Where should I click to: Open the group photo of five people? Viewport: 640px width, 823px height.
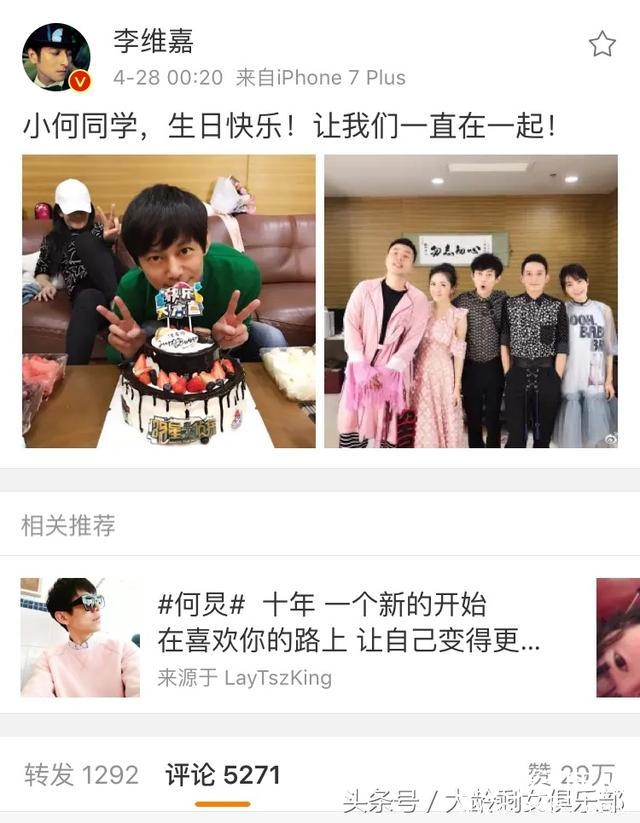[x=470, y=301]
